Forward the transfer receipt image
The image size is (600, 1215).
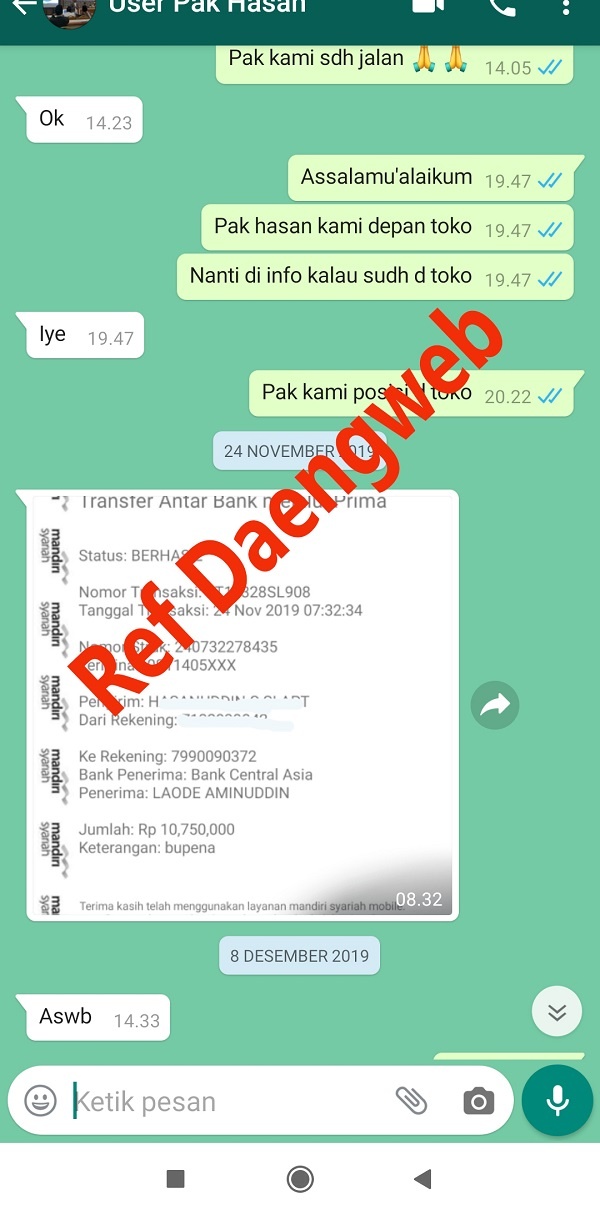coord(495,706)
